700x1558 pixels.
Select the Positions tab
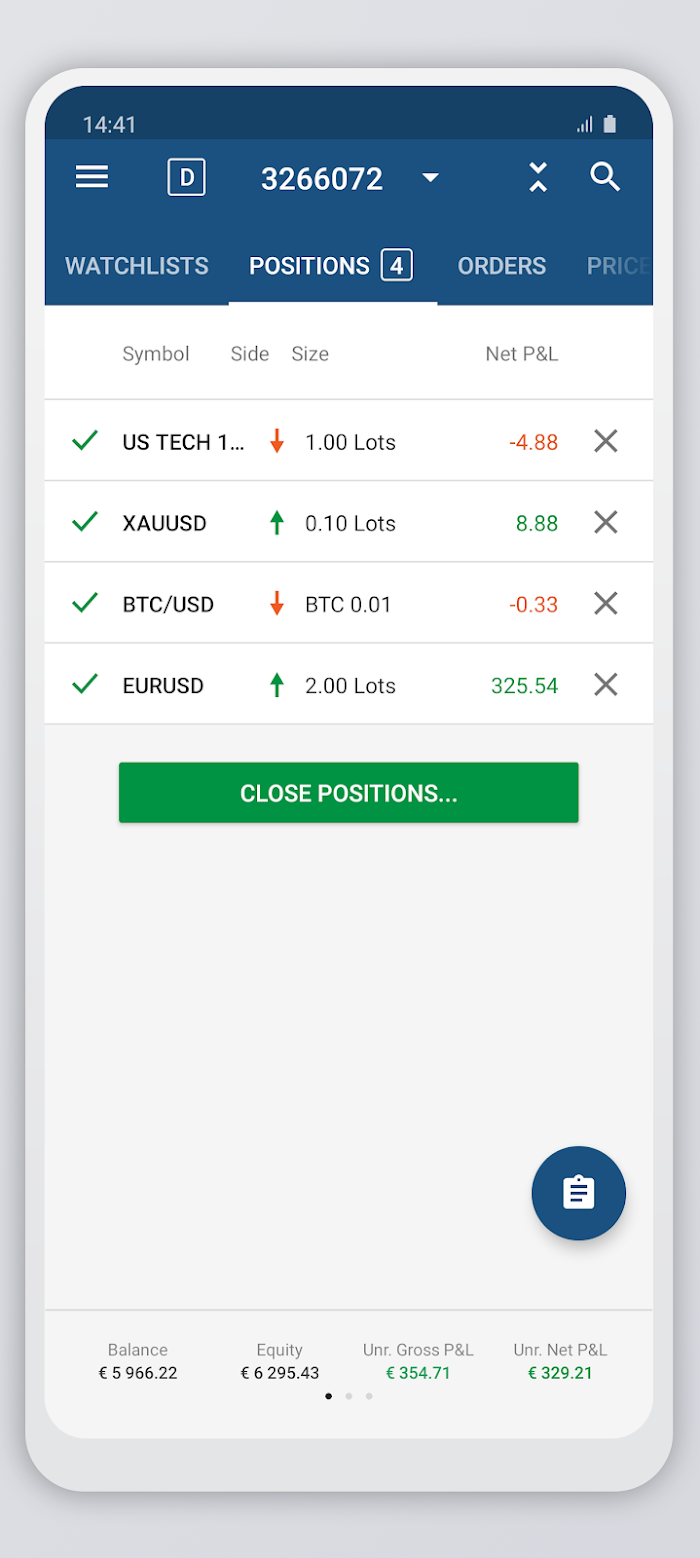331,266
